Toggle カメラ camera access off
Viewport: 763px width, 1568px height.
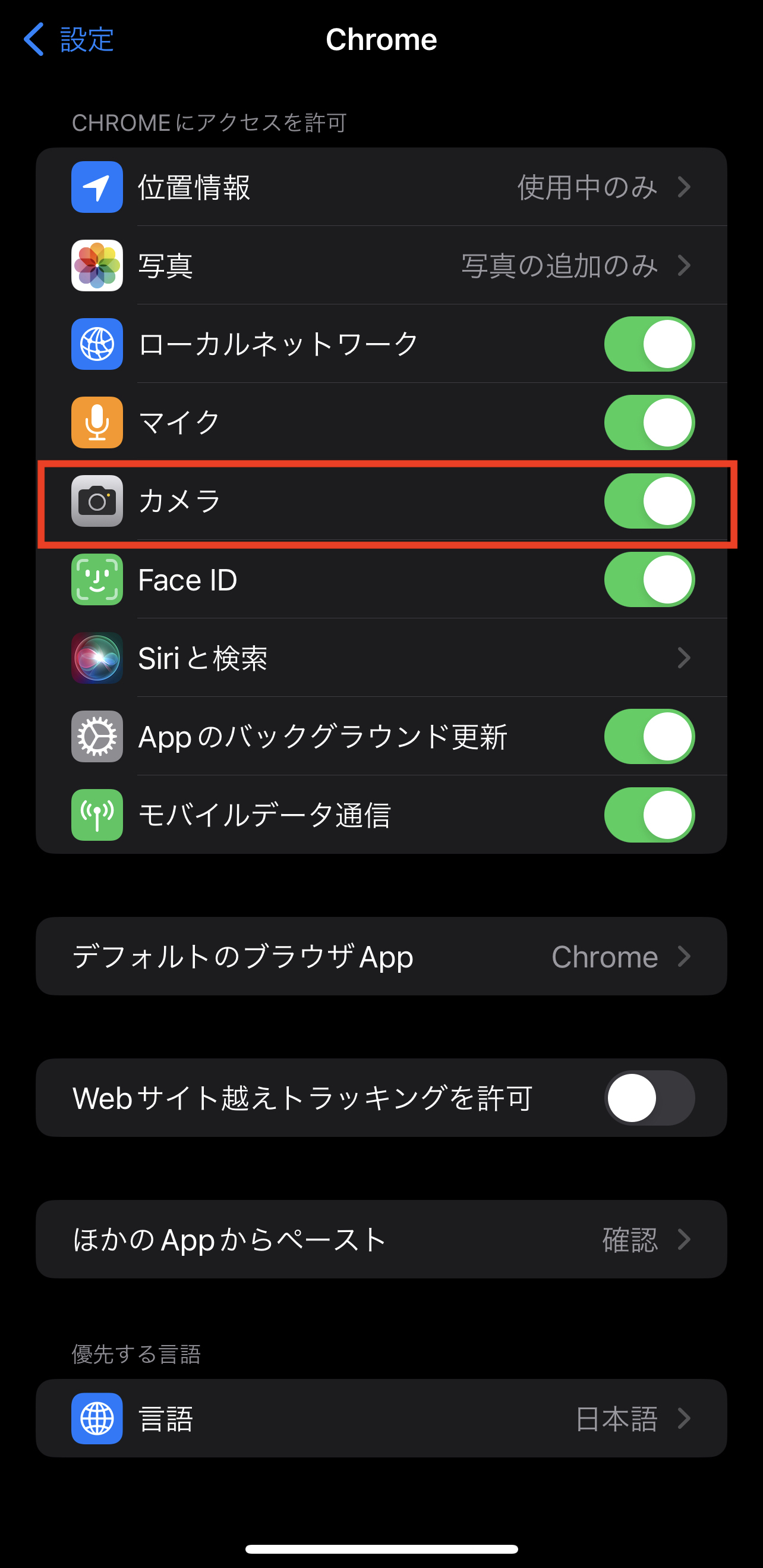pos(649,501)
